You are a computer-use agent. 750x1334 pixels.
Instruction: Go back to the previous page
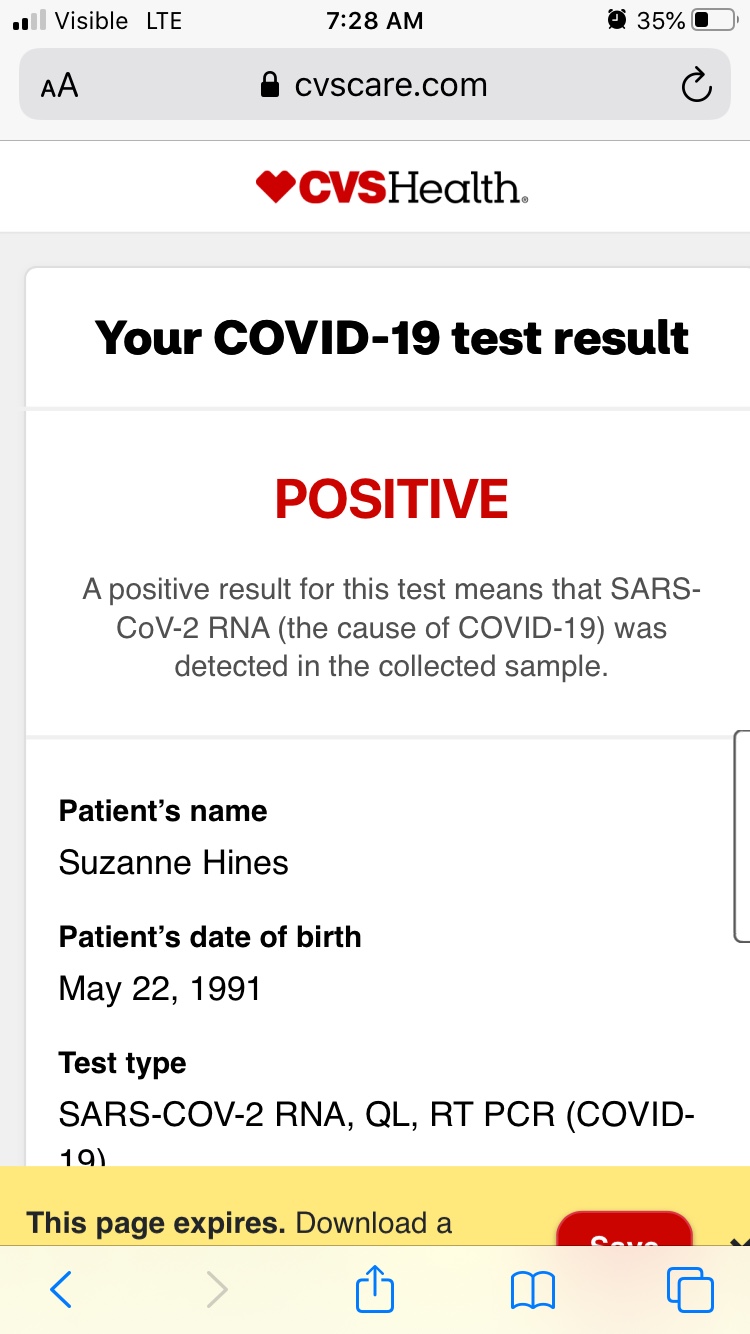[x=61, y=1290]
